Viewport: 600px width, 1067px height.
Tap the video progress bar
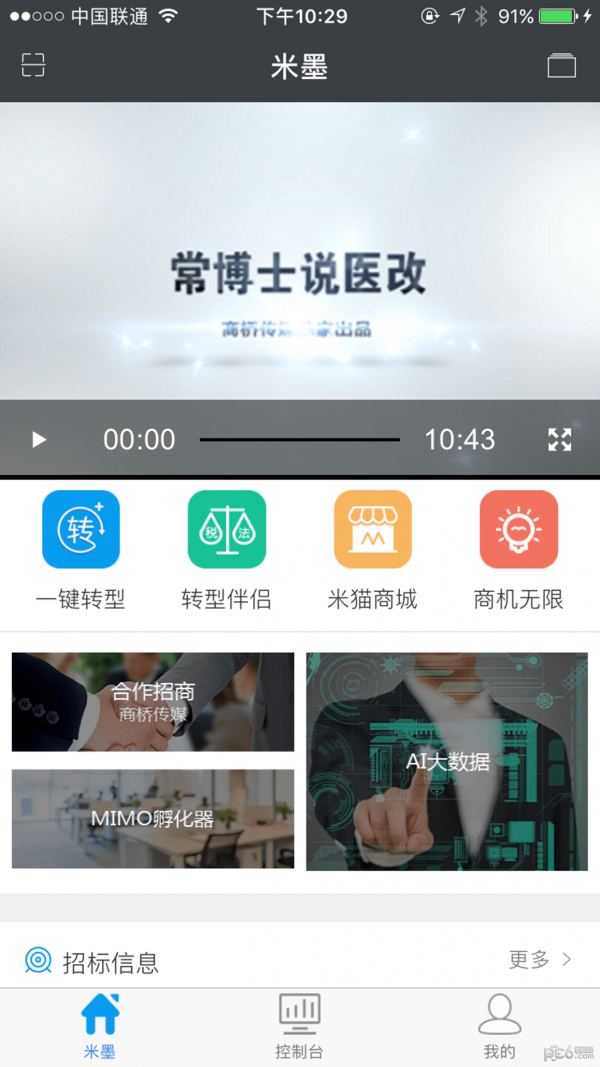coord(299,439)
